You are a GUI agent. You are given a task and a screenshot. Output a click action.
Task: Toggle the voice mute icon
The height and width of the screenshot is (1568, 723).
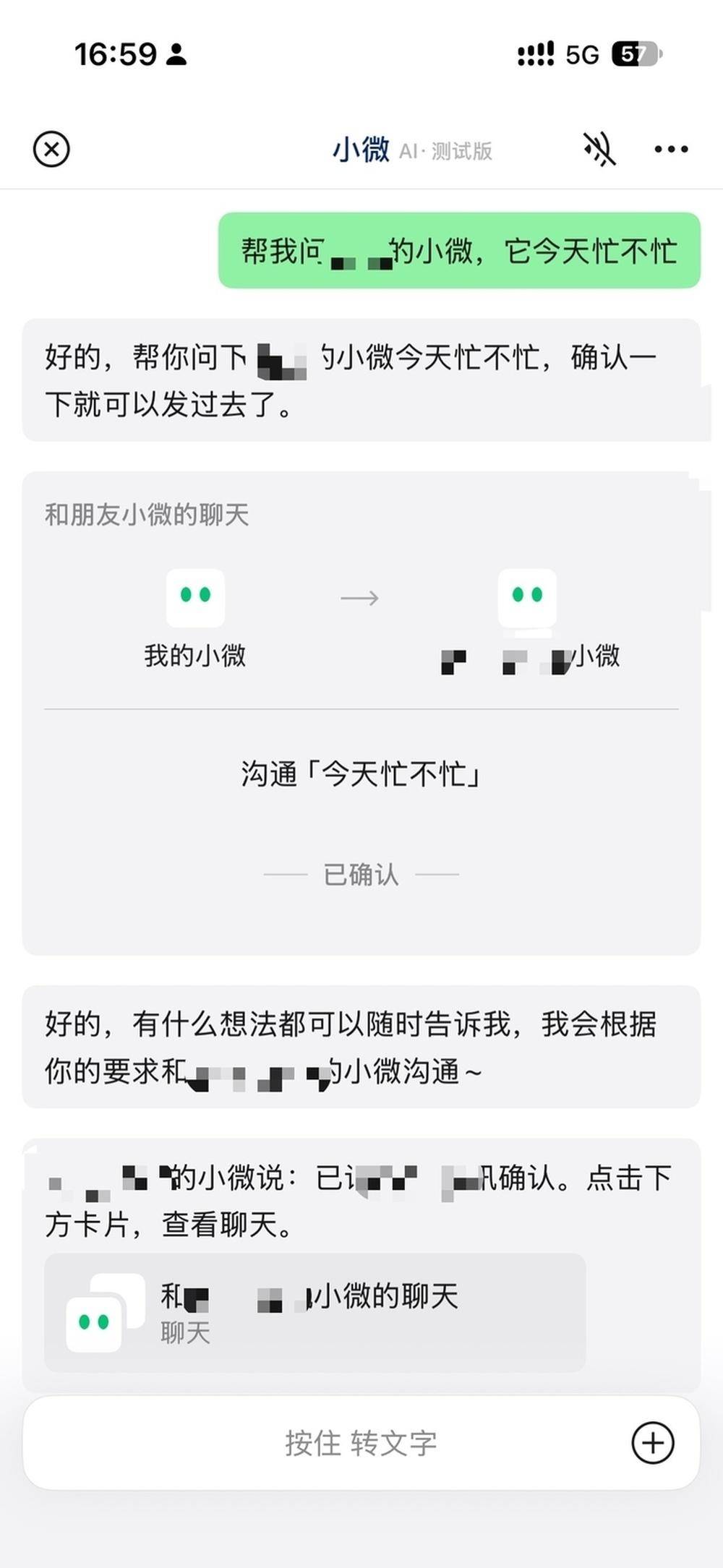click(599, 150)
